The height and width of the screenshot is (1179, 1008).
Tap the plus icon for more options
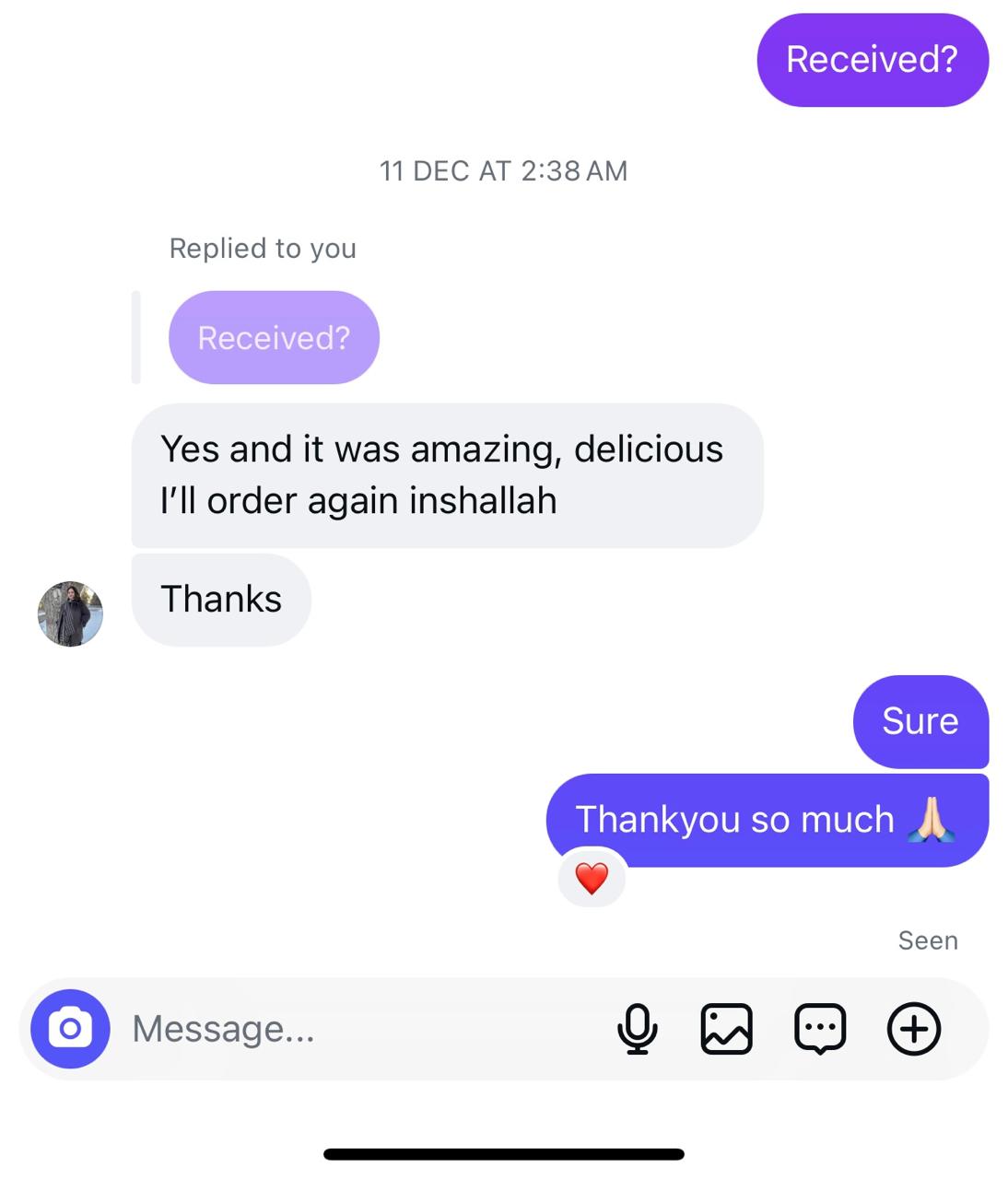pyautogui.click(x=913, y=1029)
